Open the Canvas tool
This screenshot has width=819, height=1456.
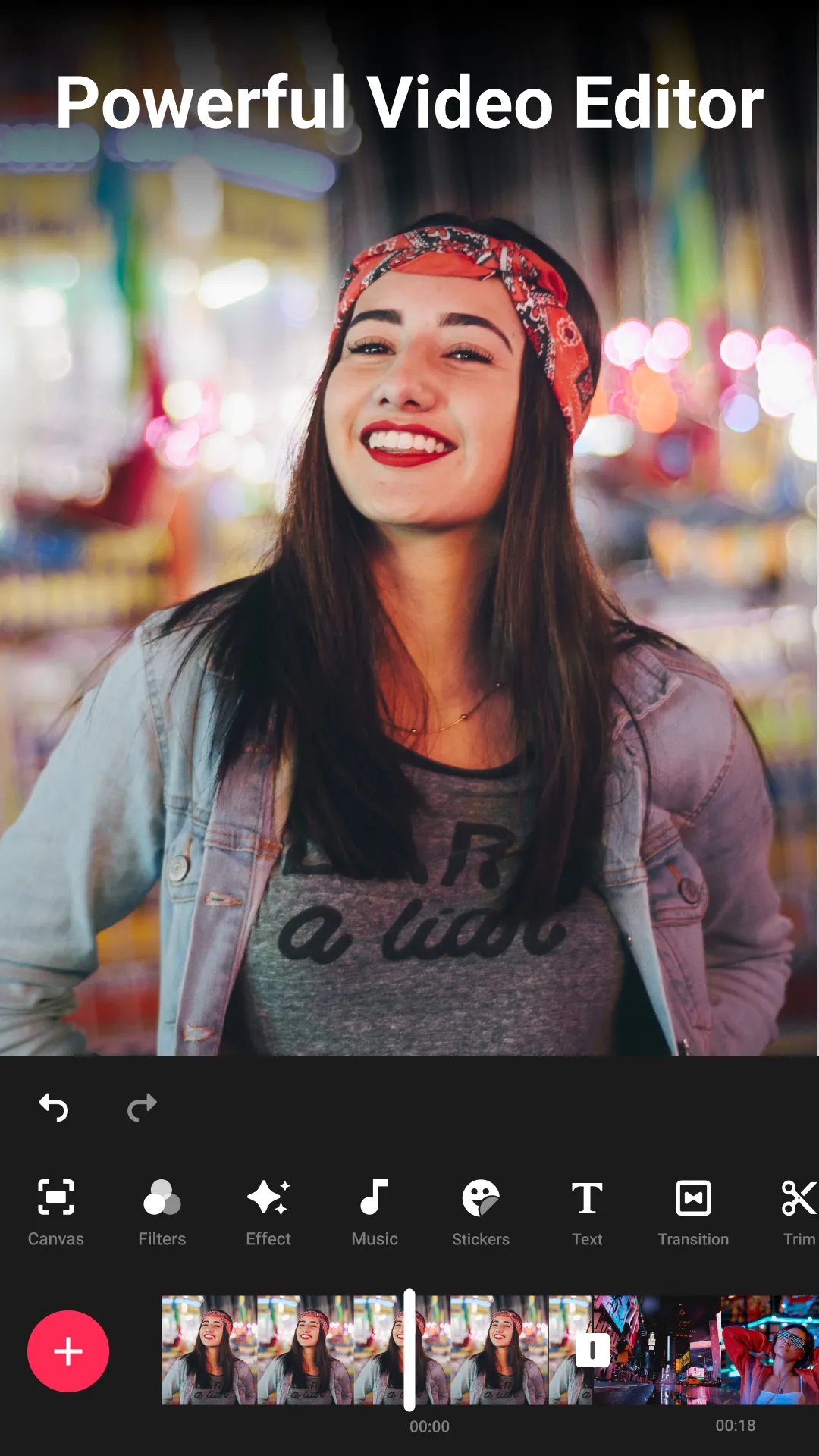tap(56, 1212)
